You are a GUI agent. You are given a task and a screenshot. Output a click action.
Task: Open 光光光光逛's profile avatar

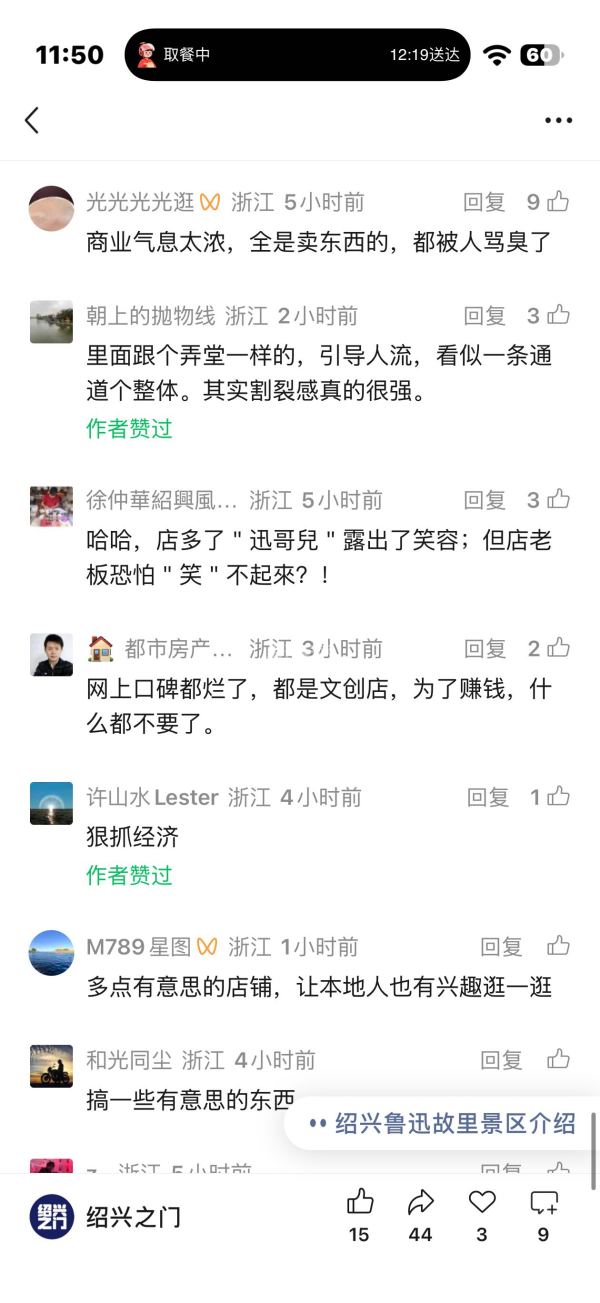pyautogui.click(x=51, y=208)
